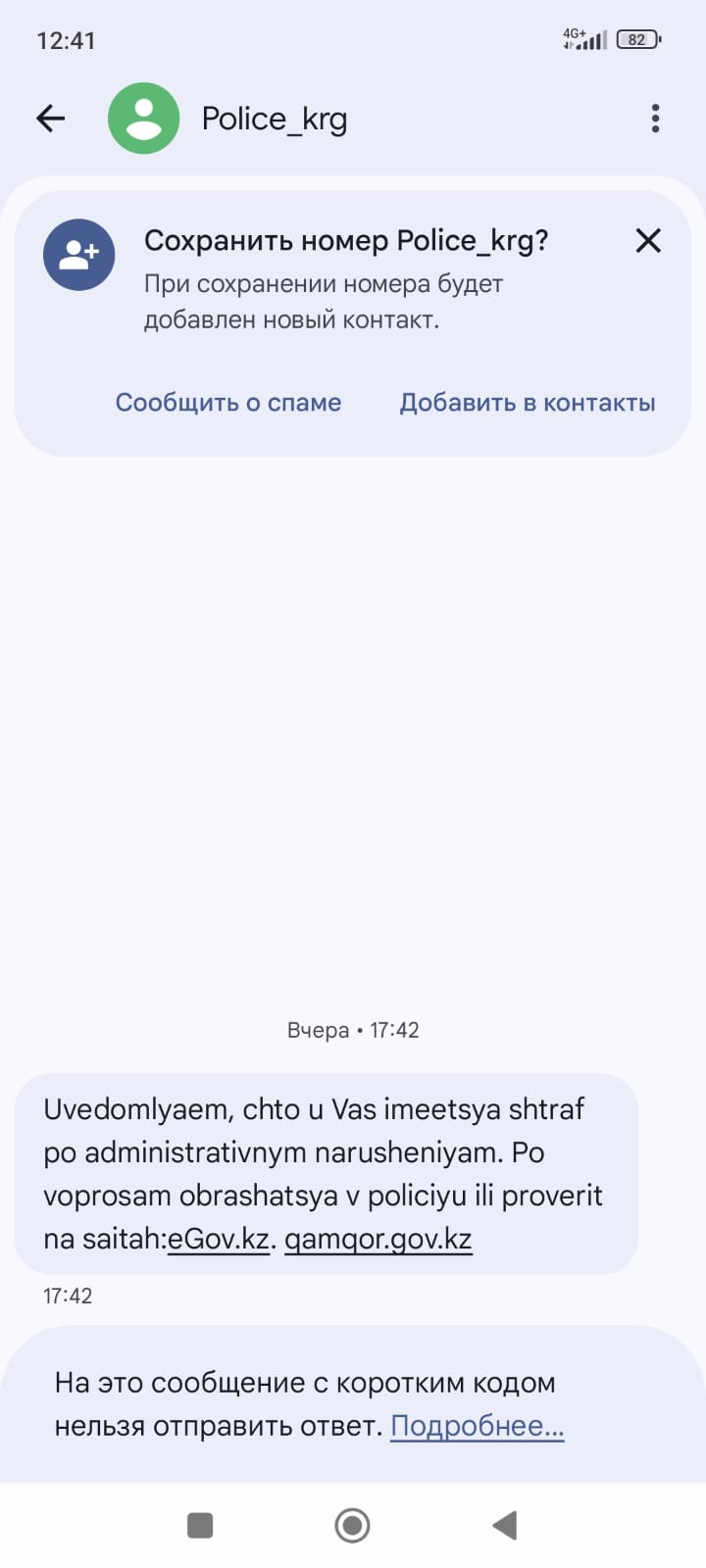Tap the Подробнее link
Screen dimensions: 706x1568
[478, 1426]
